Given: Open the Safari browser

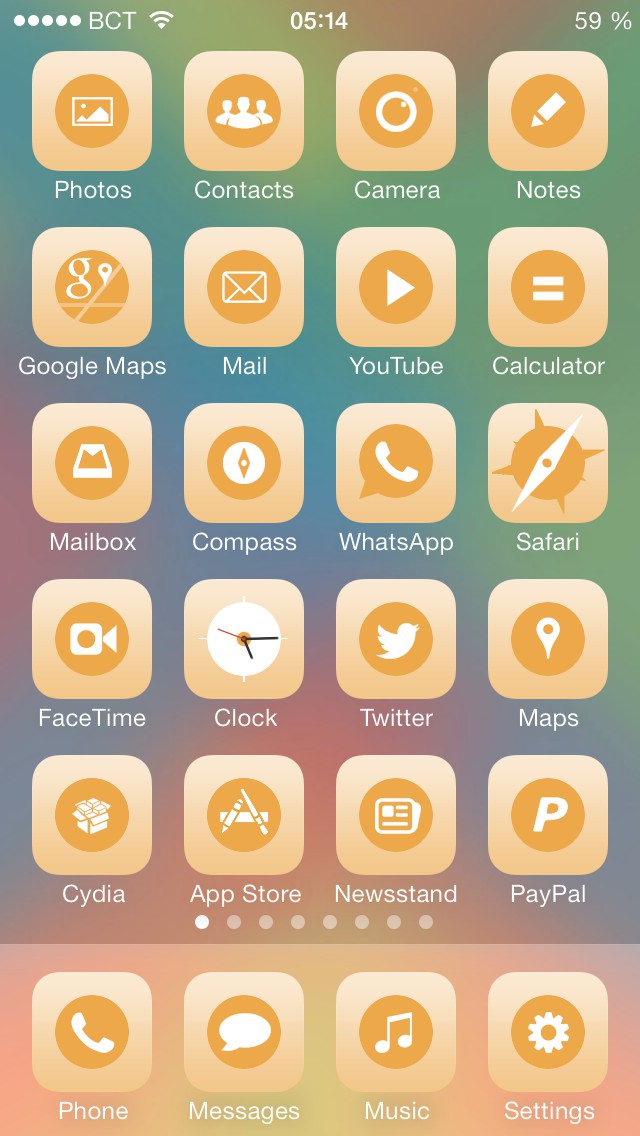Looking at the screenshot, I should tap(548, 463).
